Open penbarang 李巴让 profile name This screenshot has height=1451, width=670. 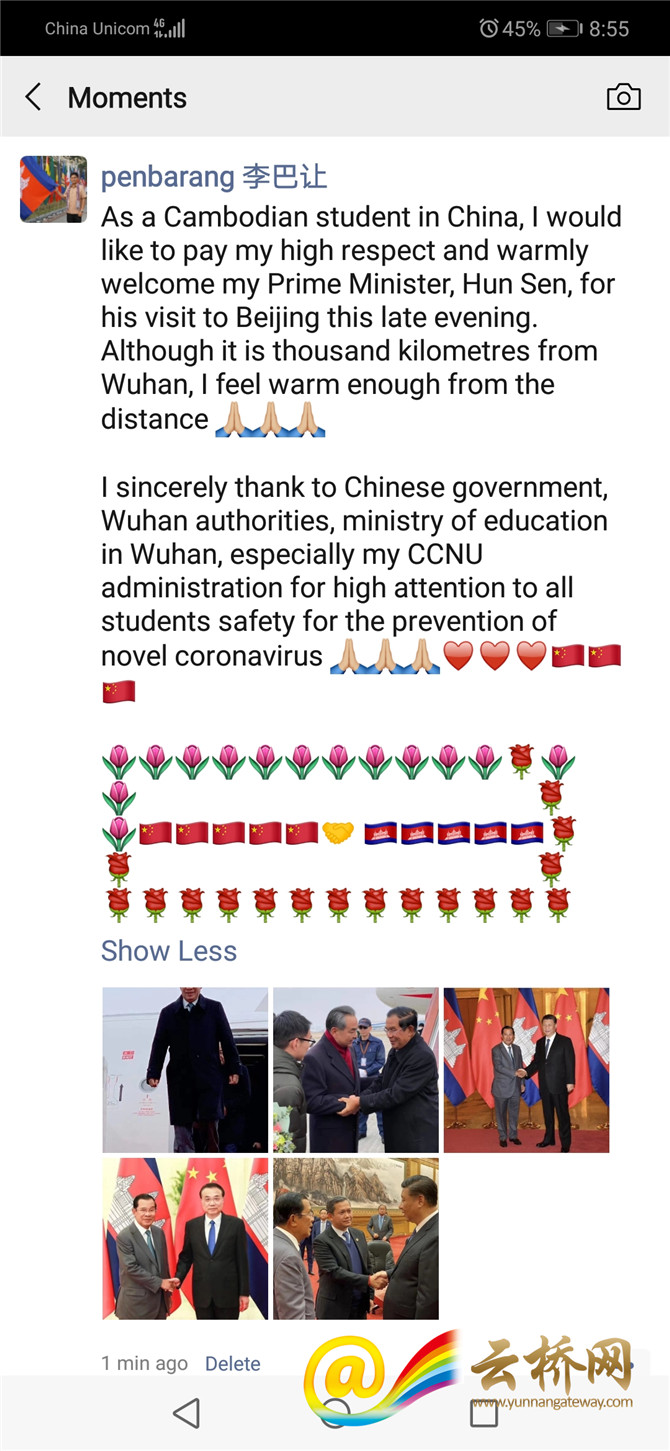(214, 178)
